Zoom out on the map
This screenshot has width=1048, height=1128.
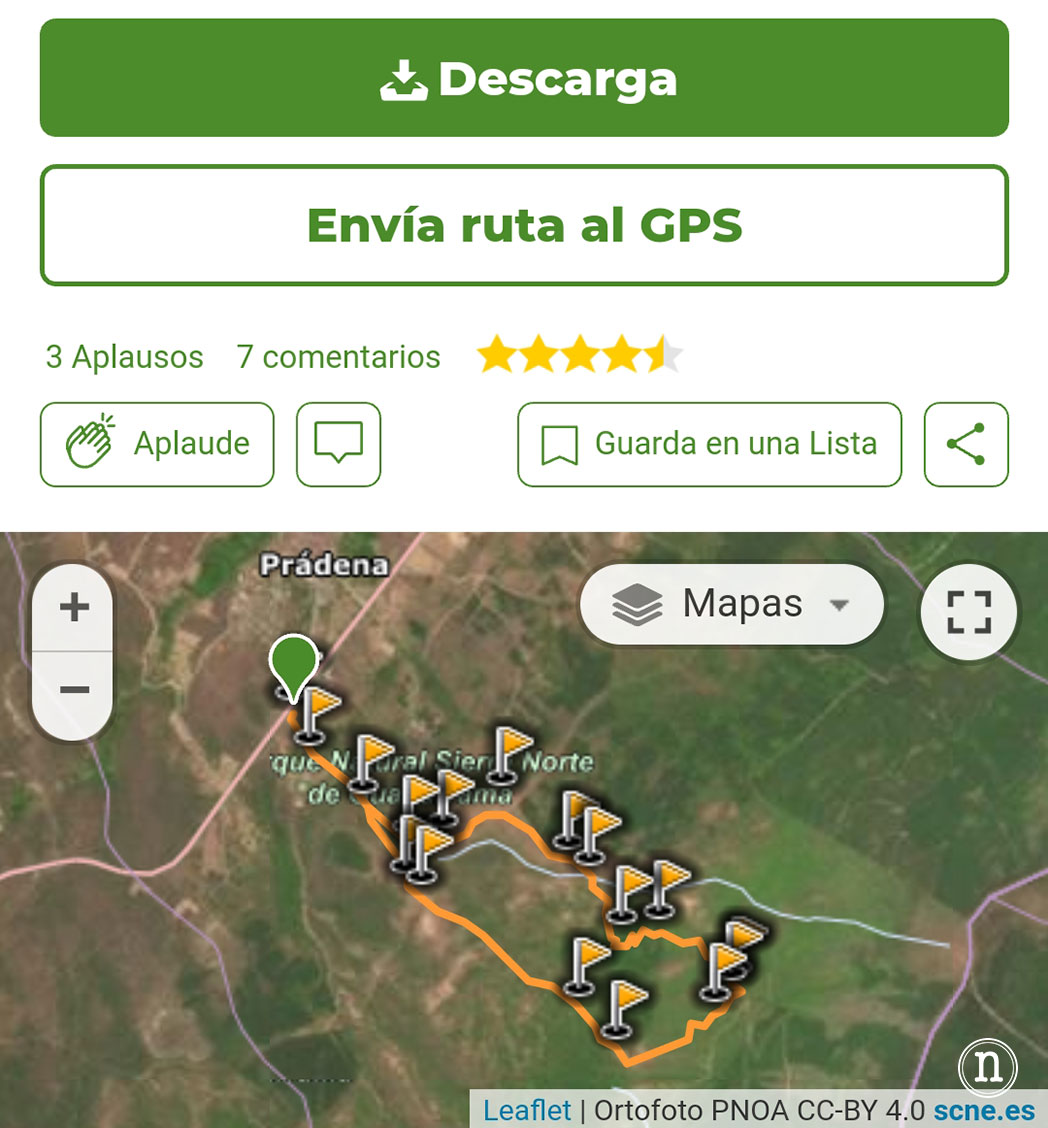tap(74, 691)
